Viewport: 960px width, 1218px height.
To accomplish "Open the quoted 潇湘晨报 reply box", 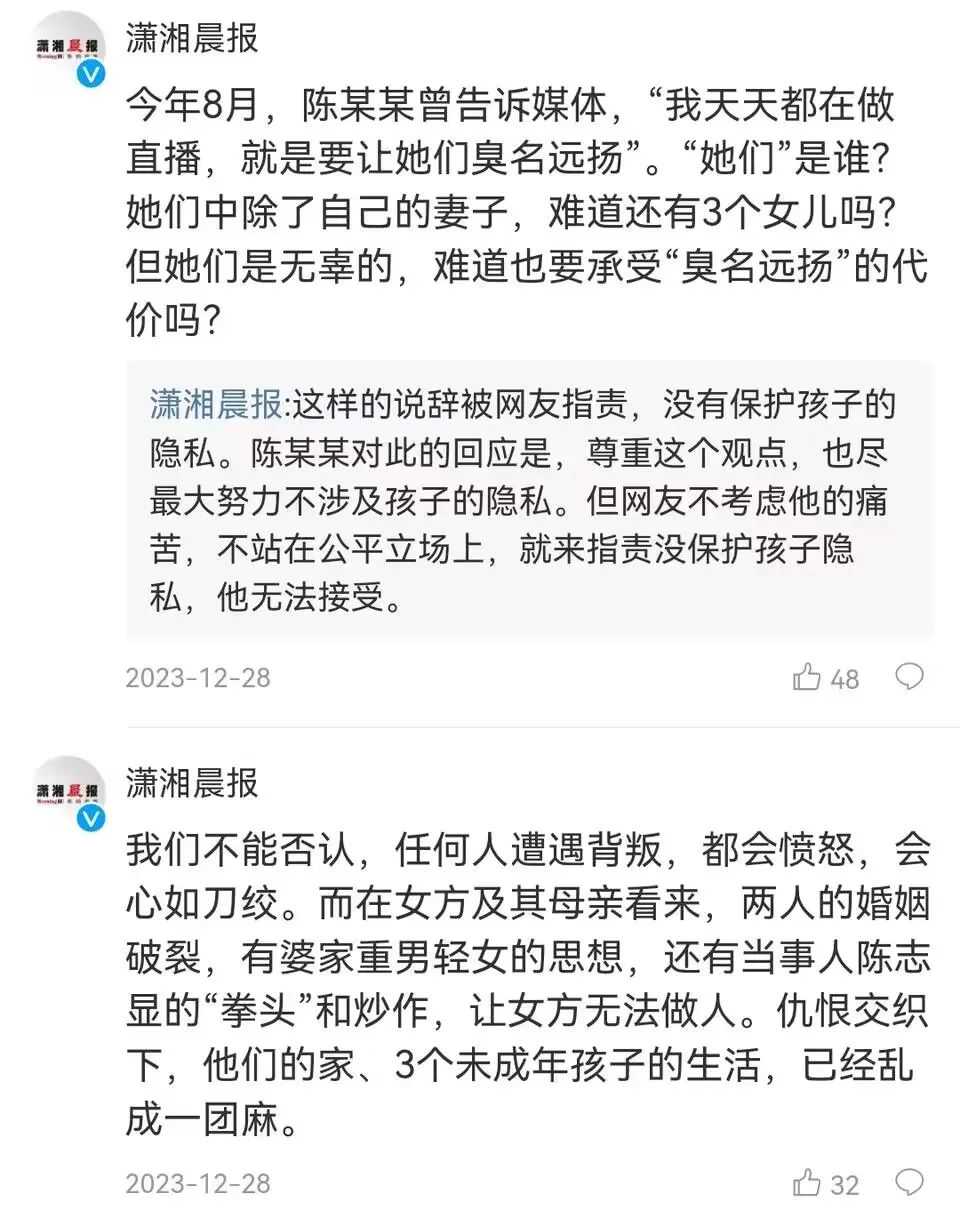I will [530, 500].
